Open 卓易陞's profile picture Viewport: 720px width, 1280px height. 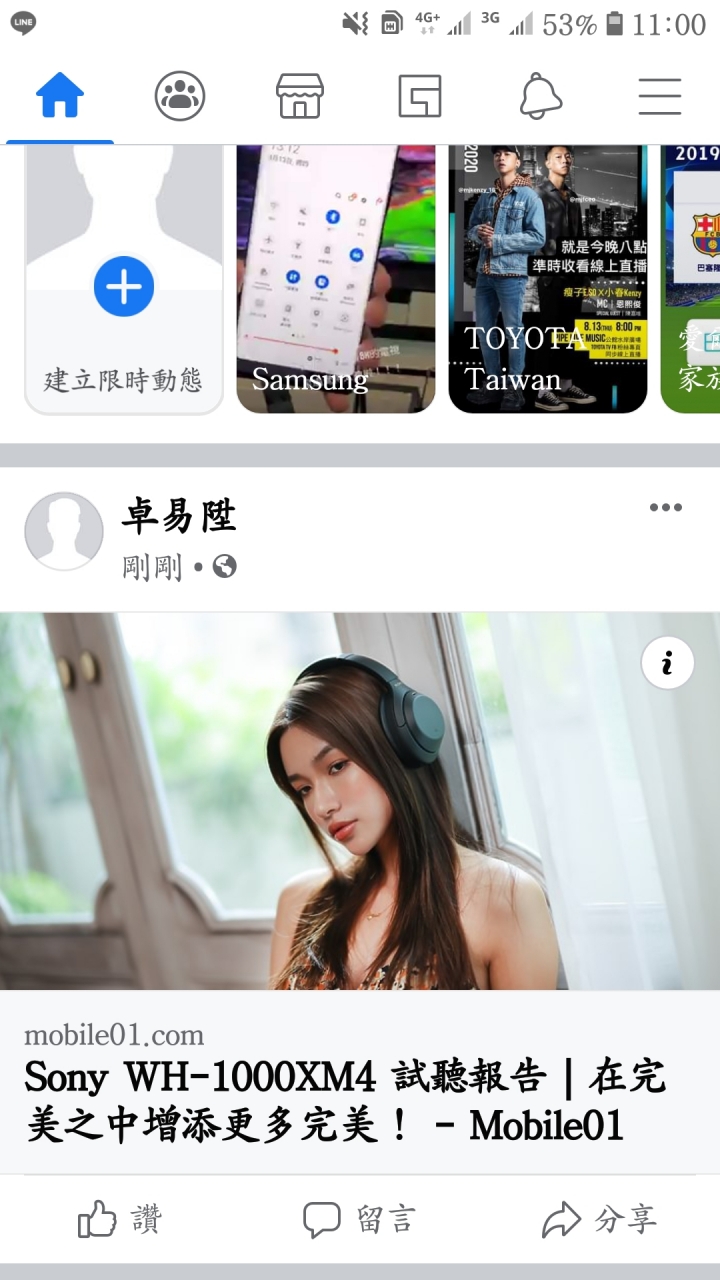click(x=64, y=531)
